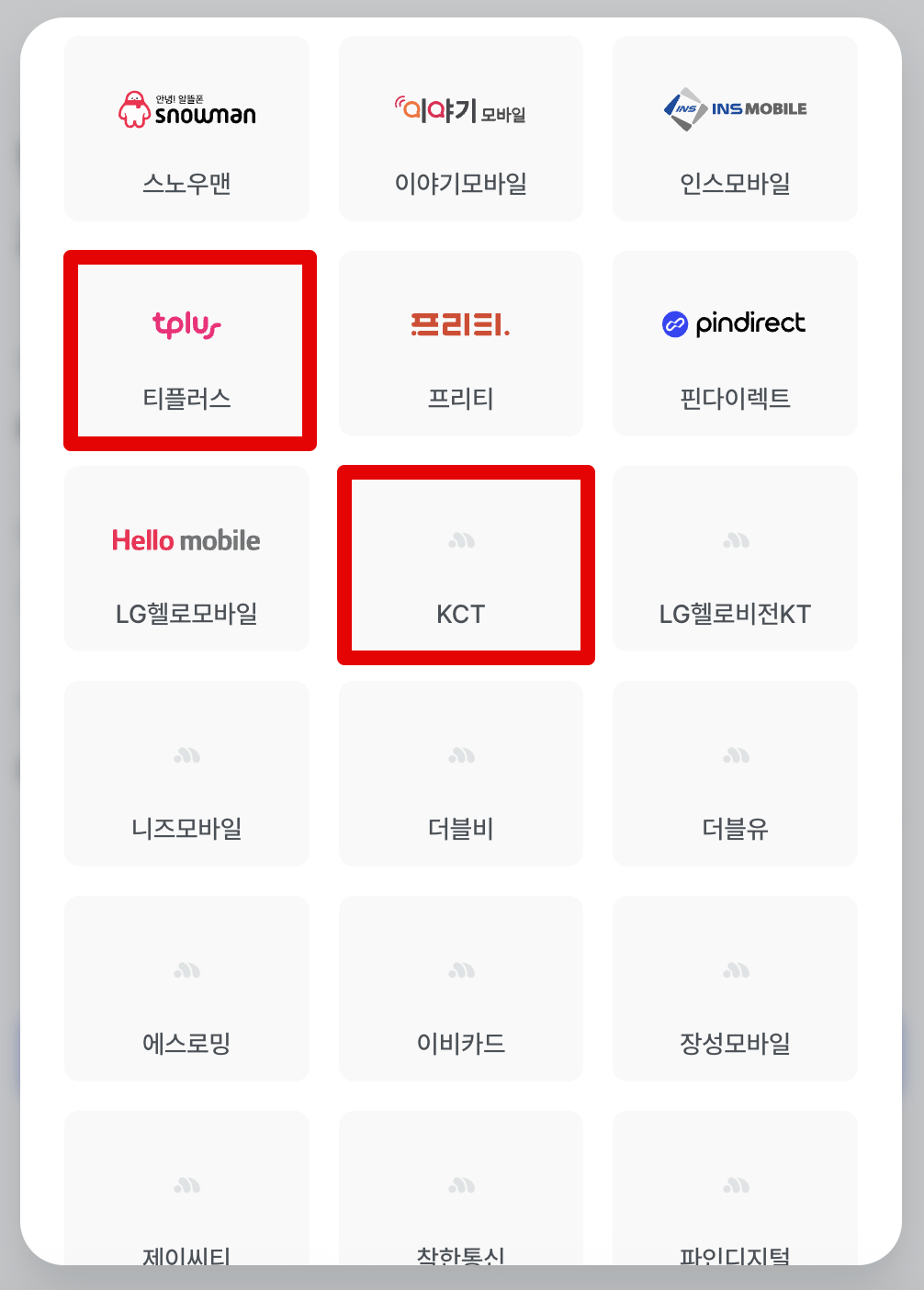
Task: Choose 이야기모바일 from the carrier grid
Action: click(460, 129)
